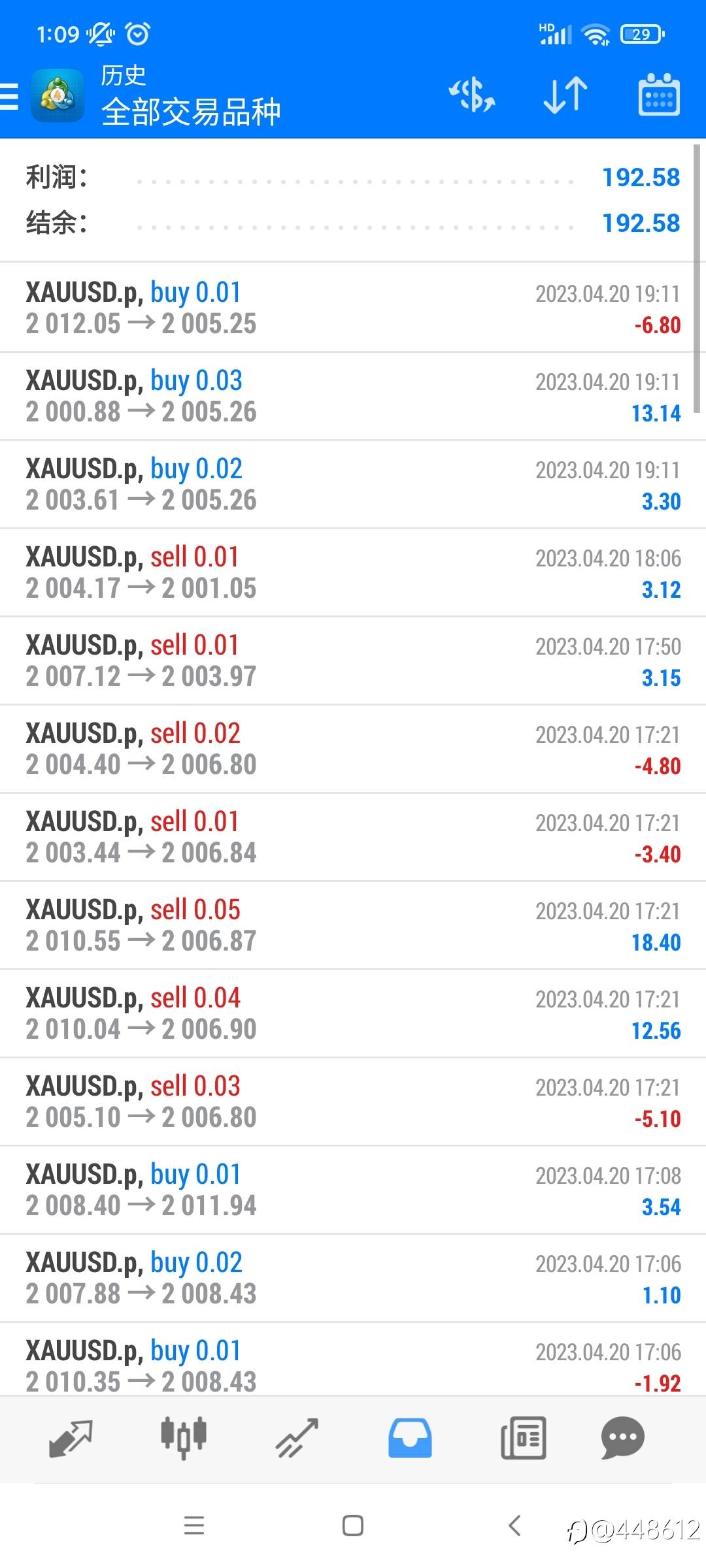Open the news tab
The height and width of the screenshot is (1568, 706).
(523, 1439)
